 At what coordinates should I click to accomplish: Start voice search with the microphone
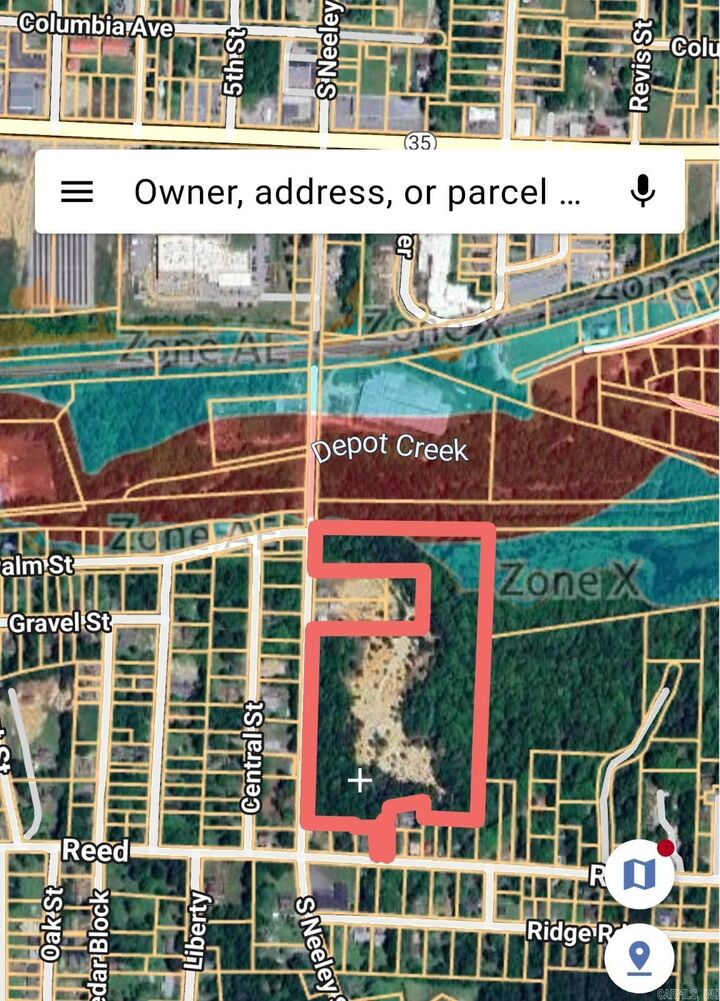[642, 191]
